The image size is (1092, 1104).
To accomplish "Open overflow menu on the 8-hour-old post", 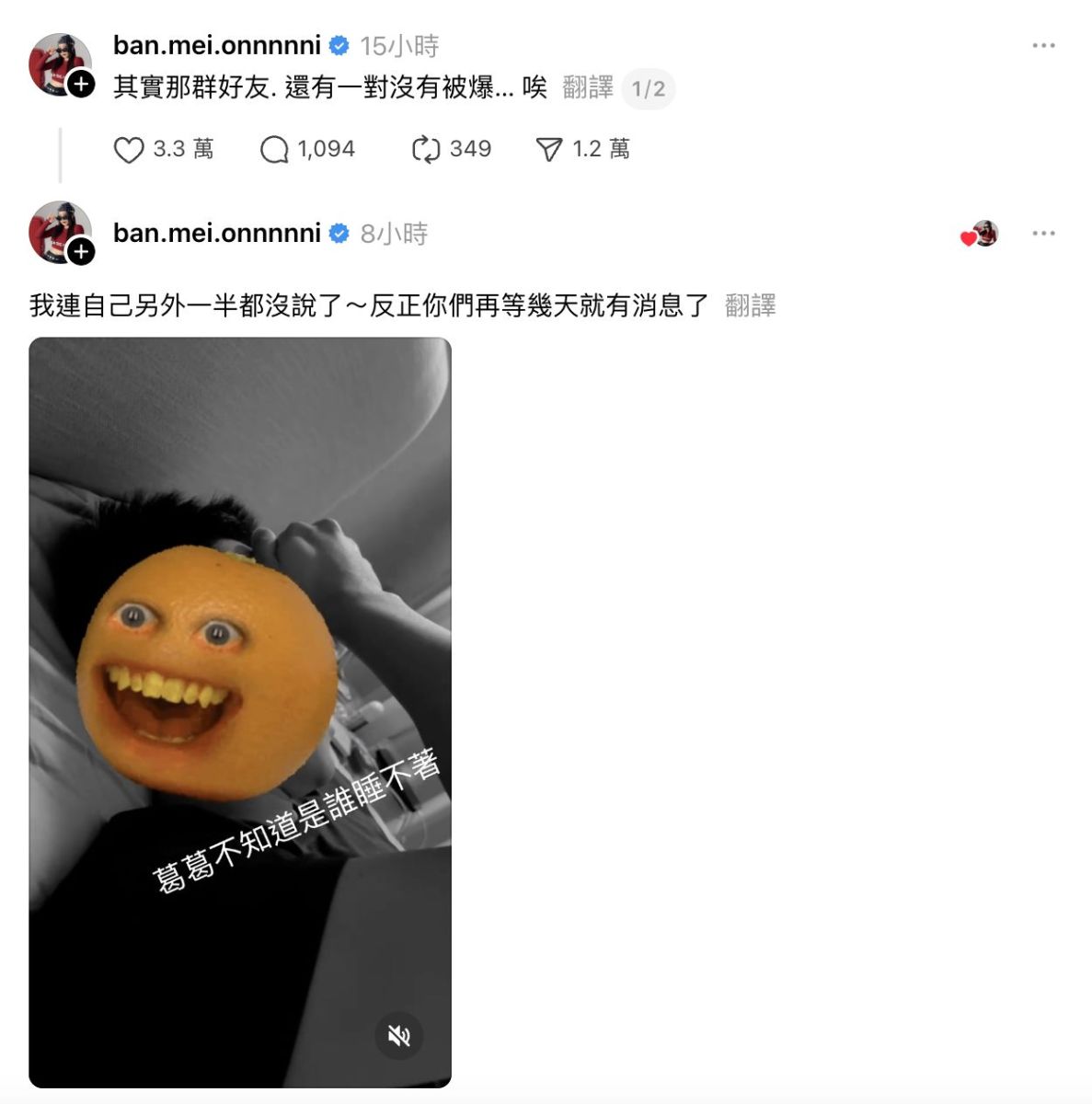I will point(1043,233).
